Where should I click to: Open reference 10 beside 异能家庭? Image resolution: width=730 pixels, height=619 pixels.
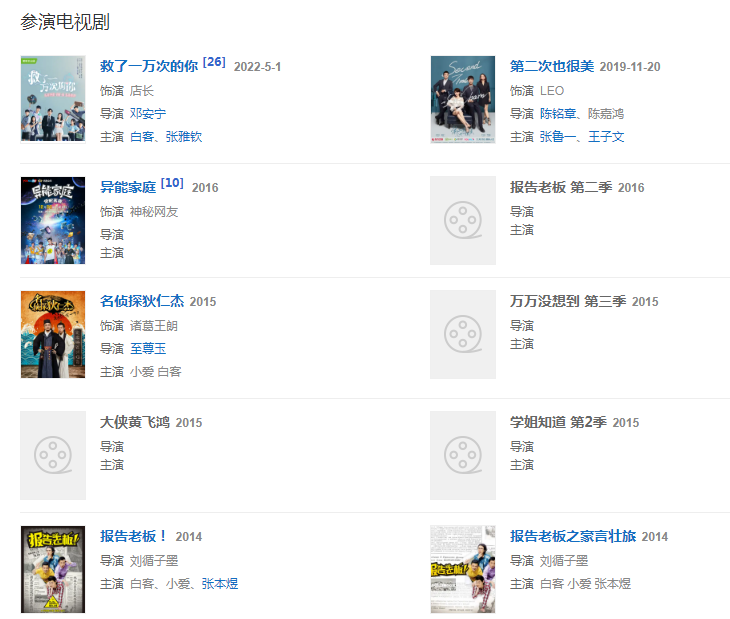[x=172, y=183]
